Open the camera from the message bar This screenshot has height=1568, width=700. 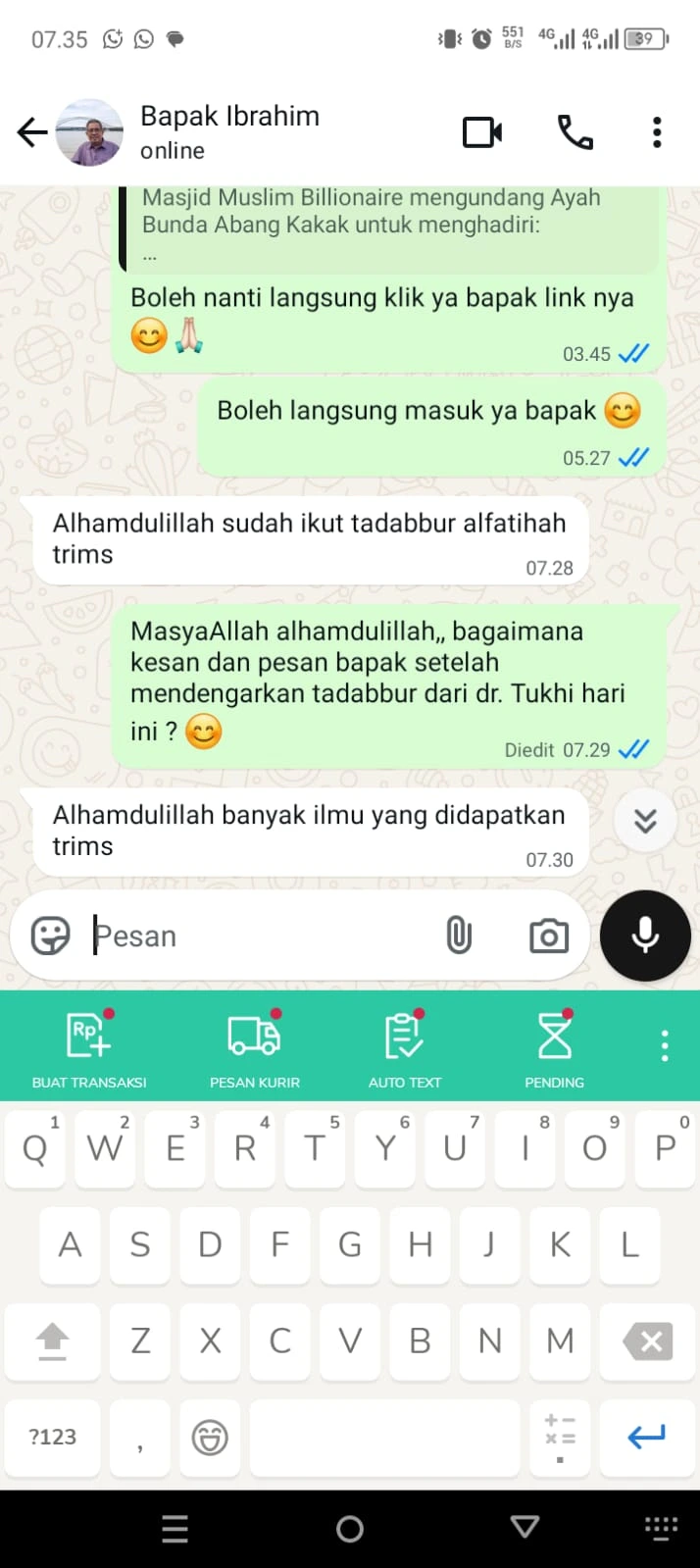tap(549, 936)
